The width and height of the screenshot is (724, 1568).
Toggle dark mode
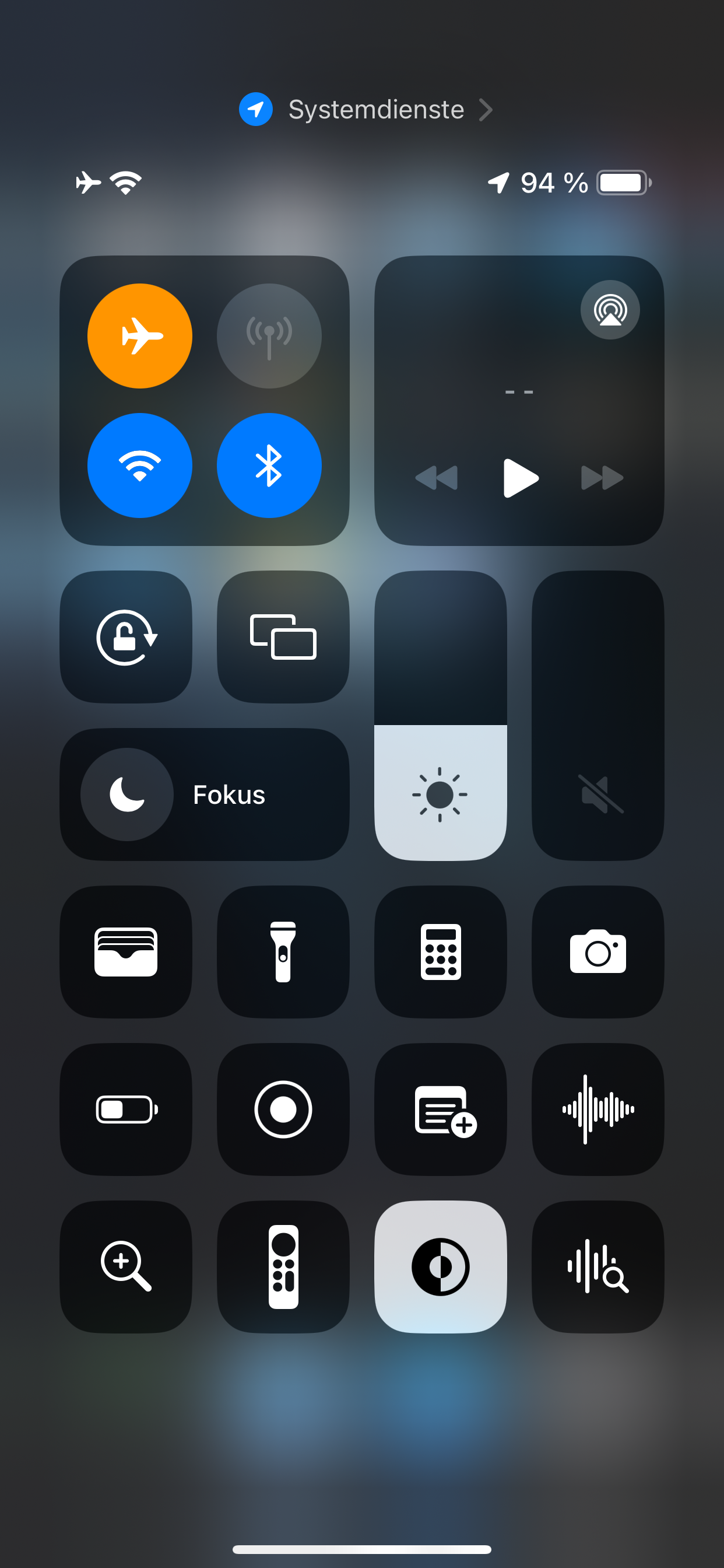[x=441, y=1266]
